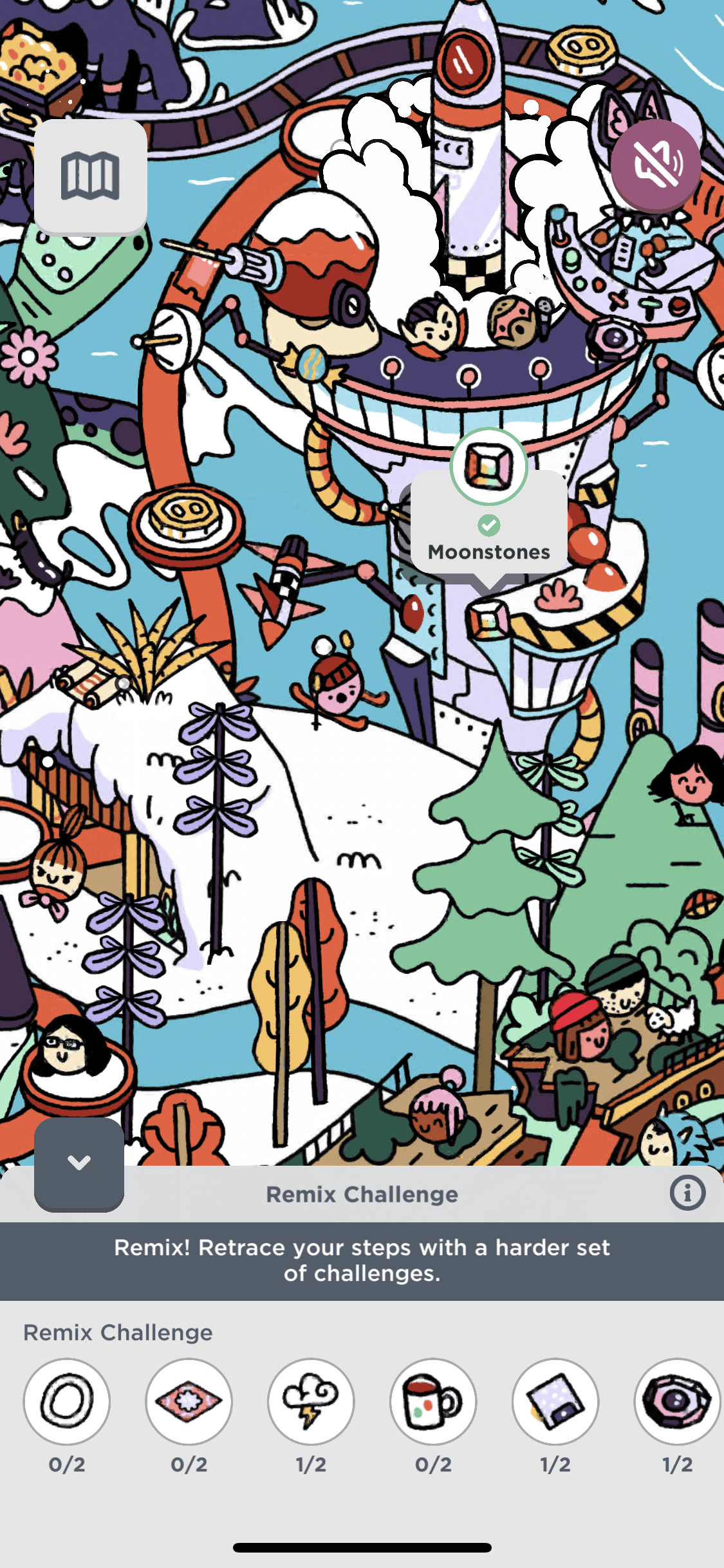Open the map view
The image size is (724, 1568).
90,176
